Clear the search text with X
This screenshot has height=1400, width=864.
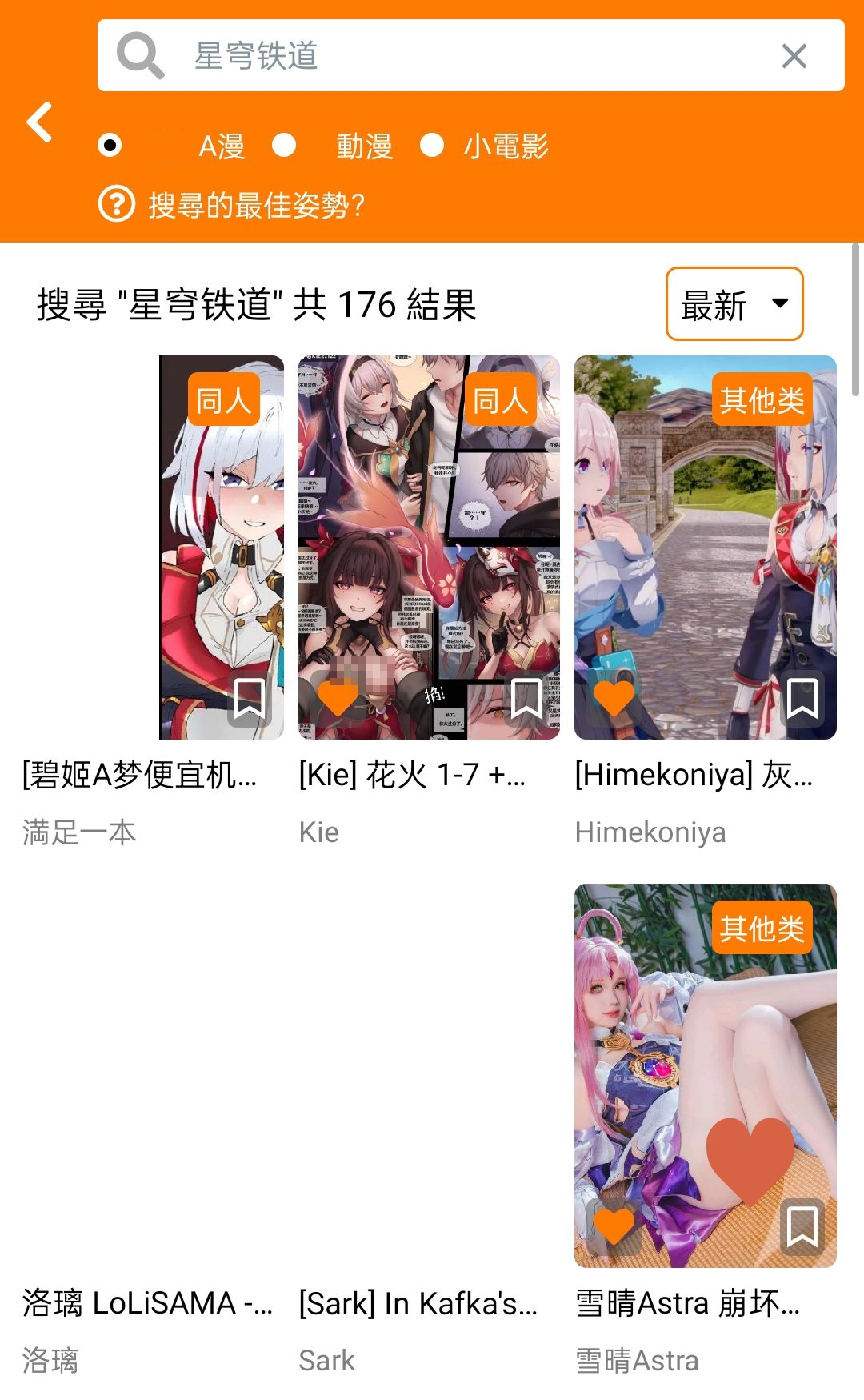point(794,56)
